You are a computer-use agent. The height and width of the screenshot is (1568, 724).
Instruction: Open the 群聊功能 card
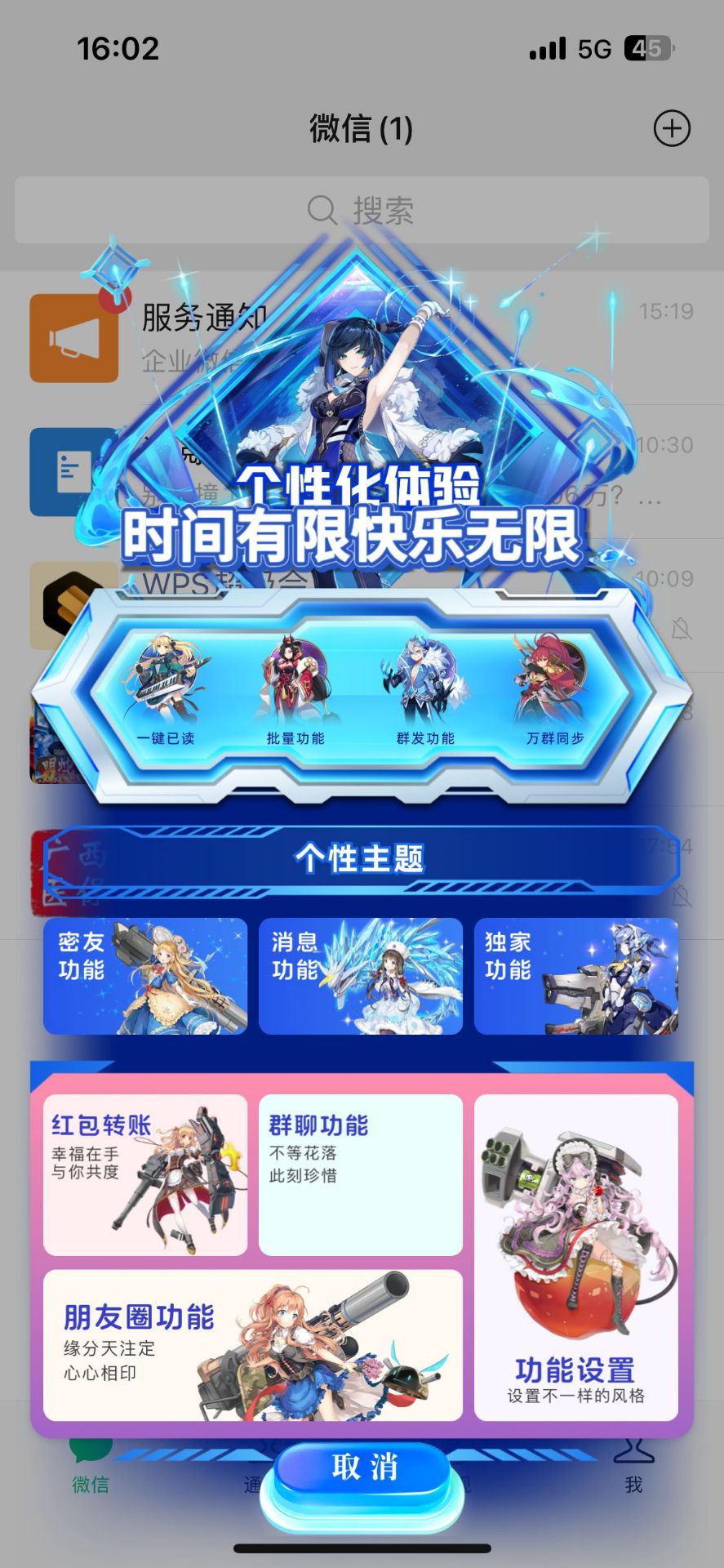click(x=361, y=1174)
